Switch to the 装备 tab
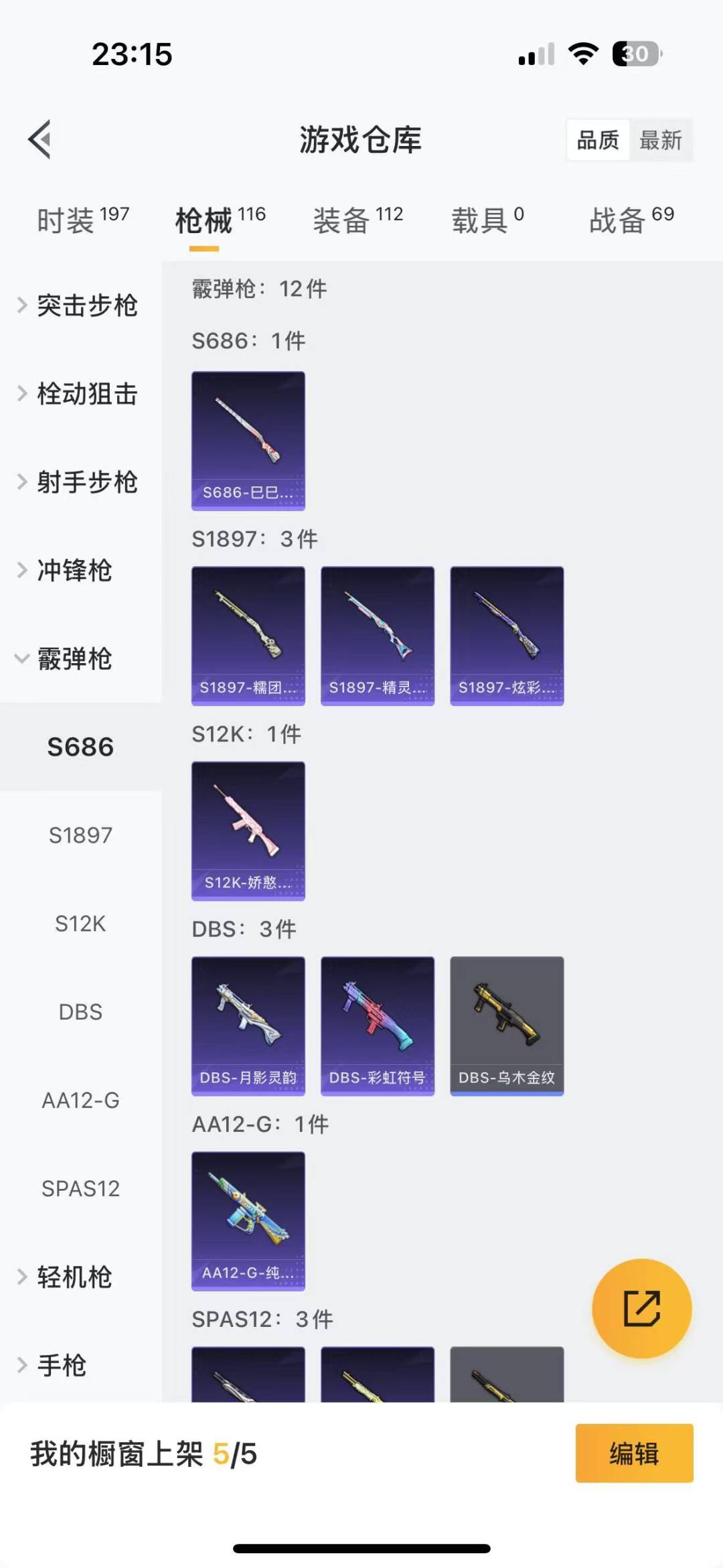723x1568 pixels. [357, 220]
